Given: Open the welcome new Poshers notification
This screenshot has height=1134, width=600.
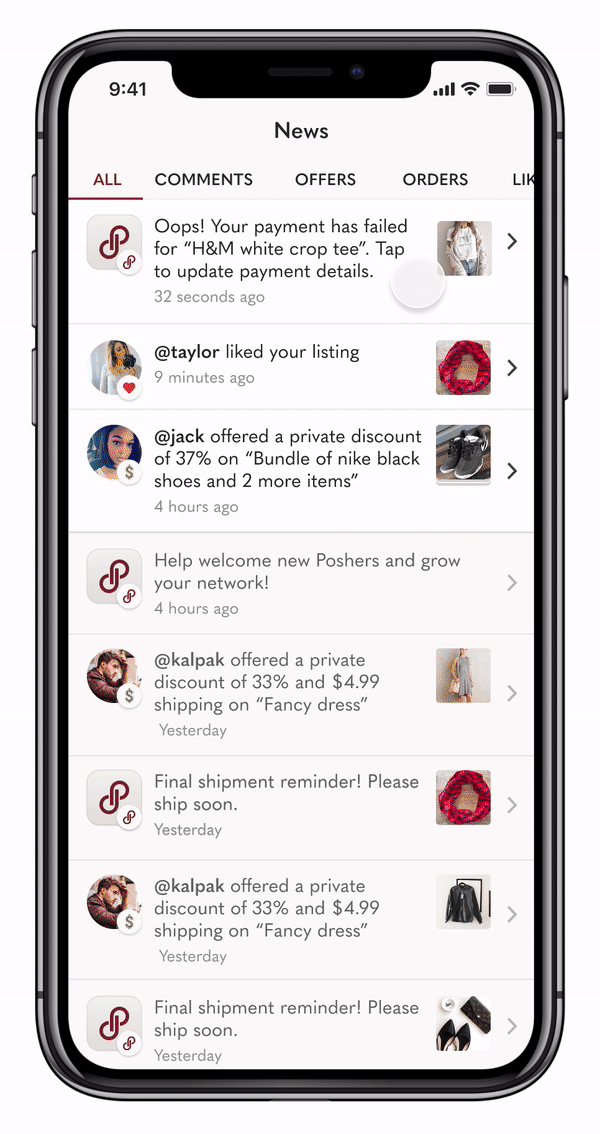Looking at the screenshot, I should click(301, 583).
